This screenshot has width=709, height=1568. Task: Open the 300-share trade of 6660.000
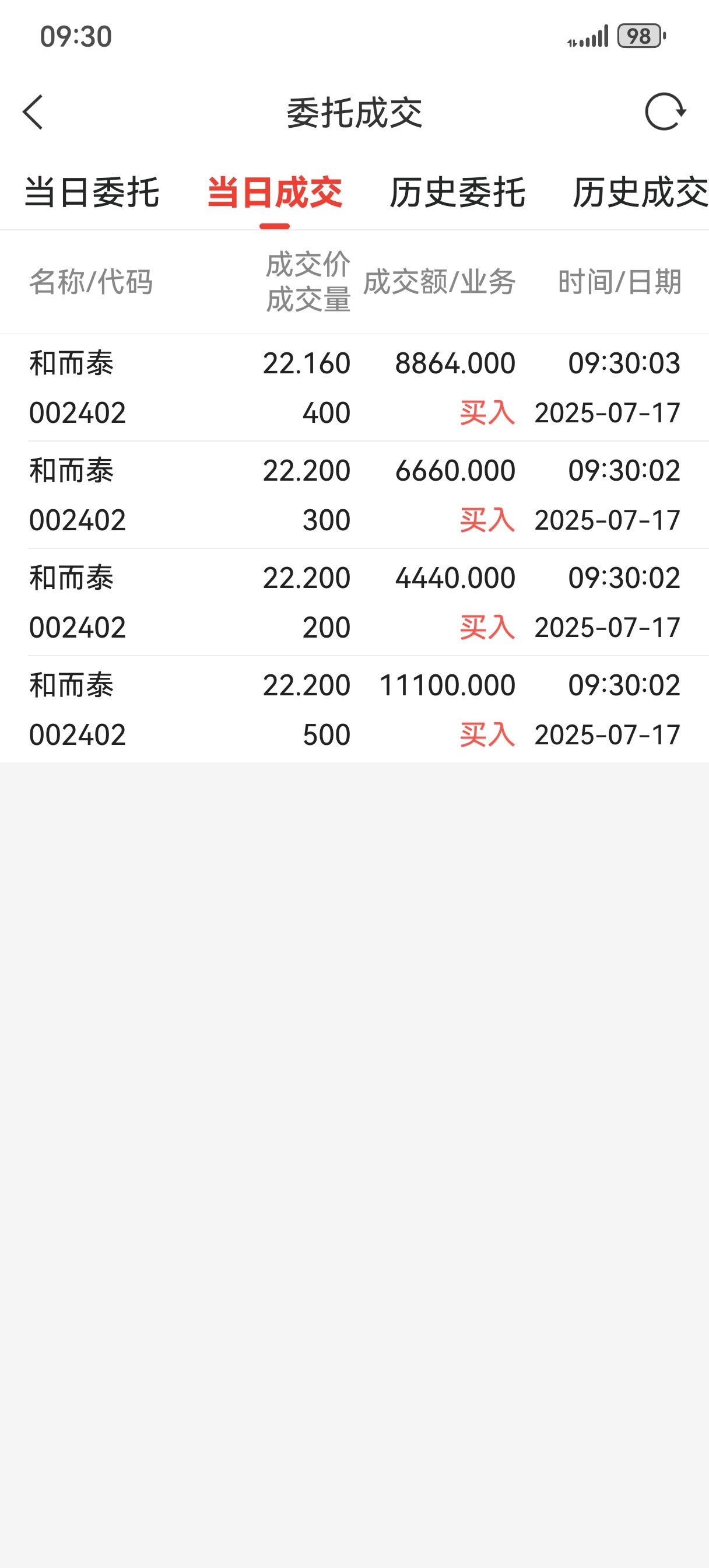[x=354, y=495]
